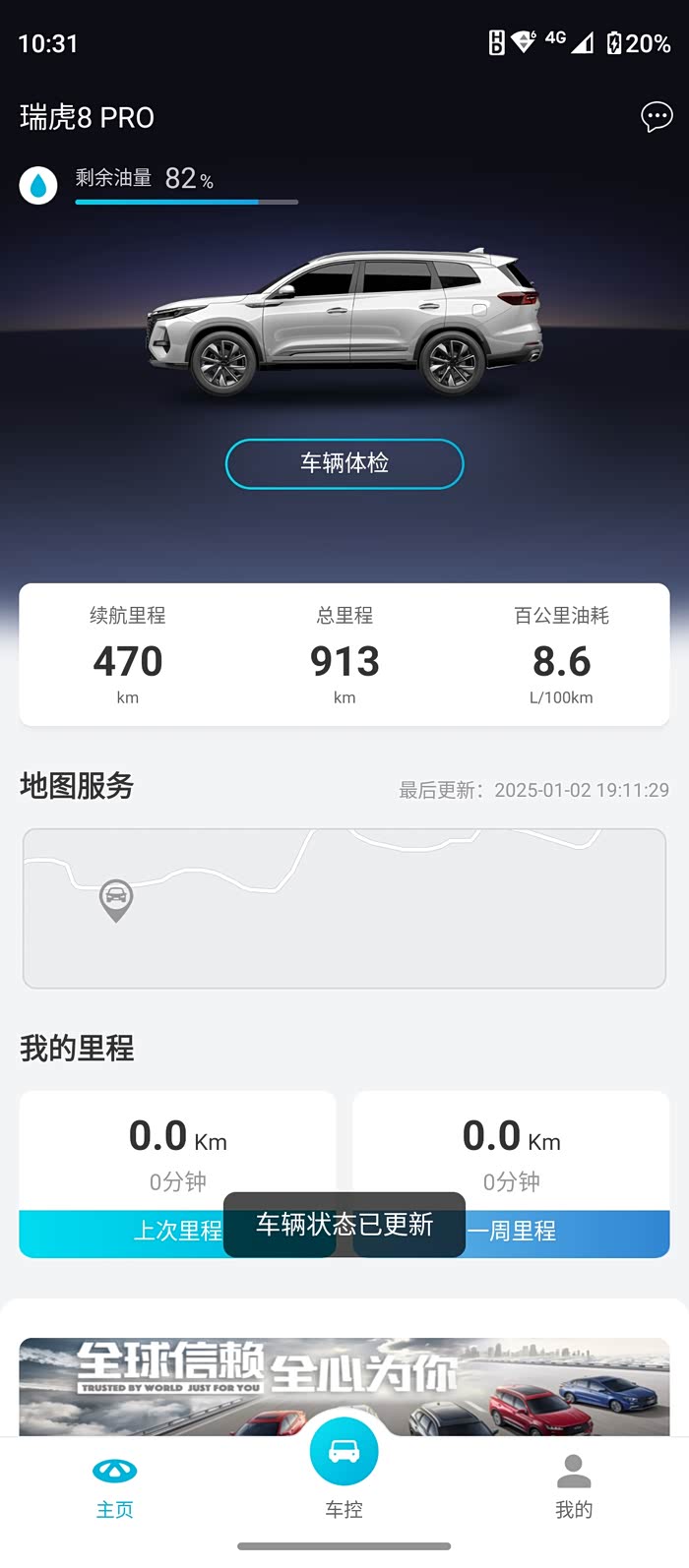689x1568 pixels.
Task: Start the 车辆体检 vehicle check
Action: pos(344,463)
